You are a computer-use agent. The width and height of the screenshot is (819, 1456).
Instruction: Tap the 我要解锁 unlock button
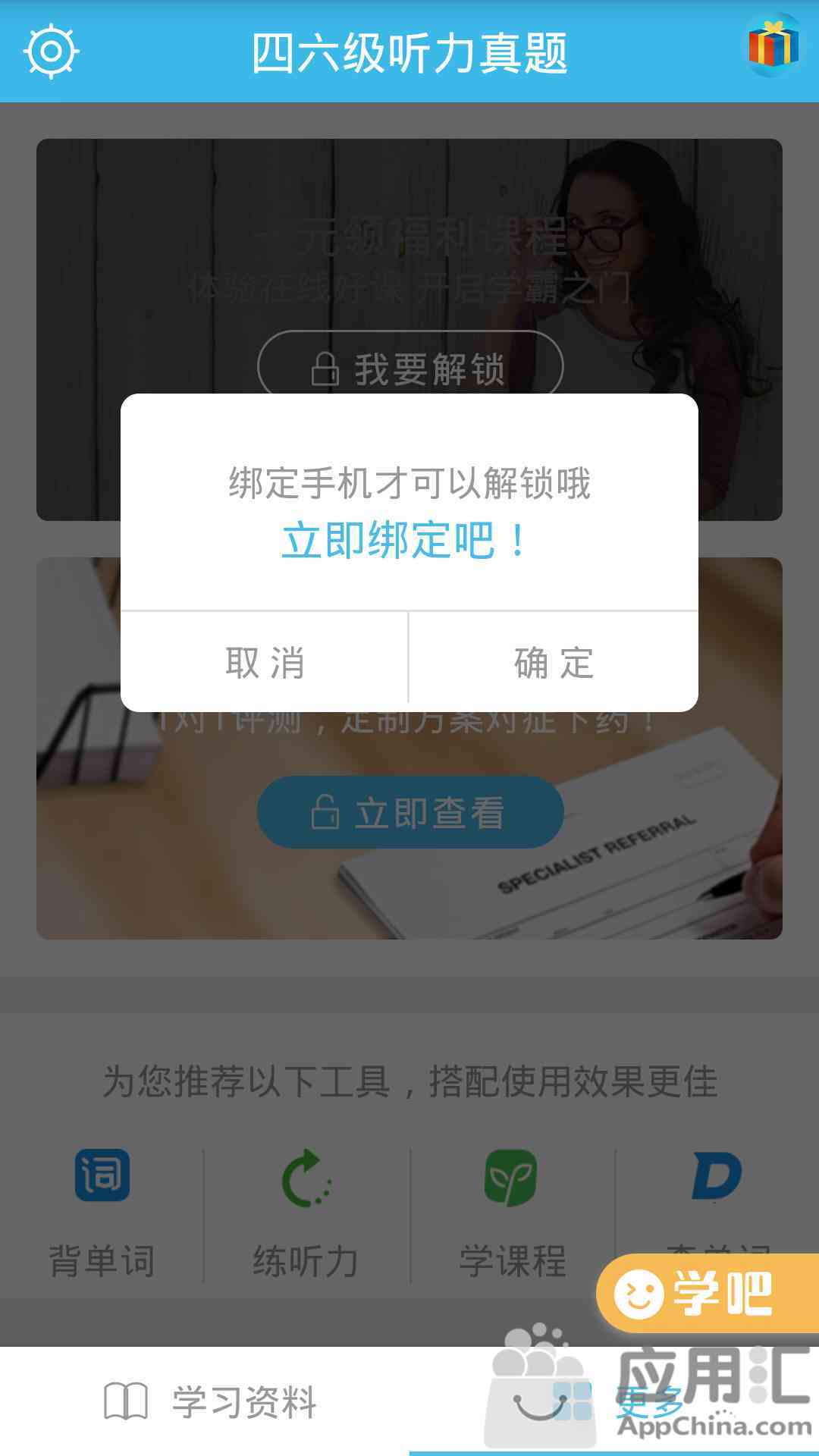pyautogui.click(x=409, y=368)
